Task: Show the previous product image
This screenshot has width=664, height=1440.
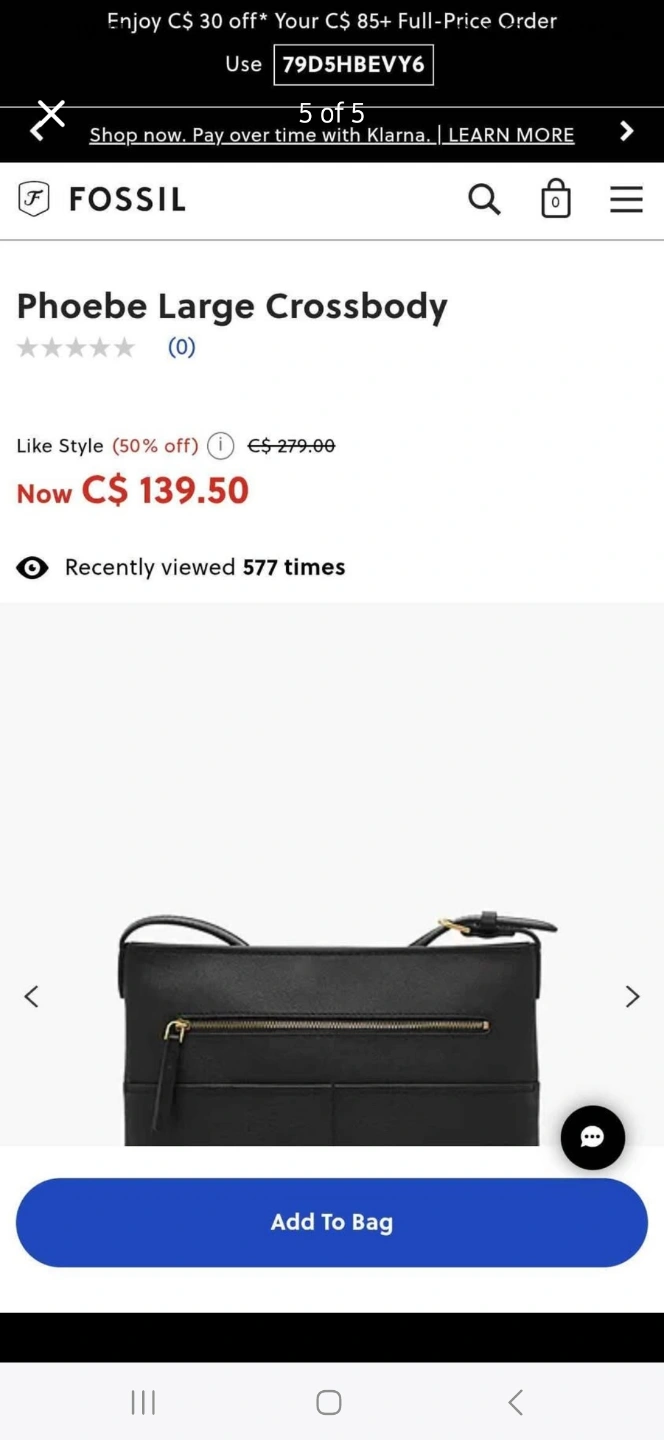Action: click(x=32, y=996)
